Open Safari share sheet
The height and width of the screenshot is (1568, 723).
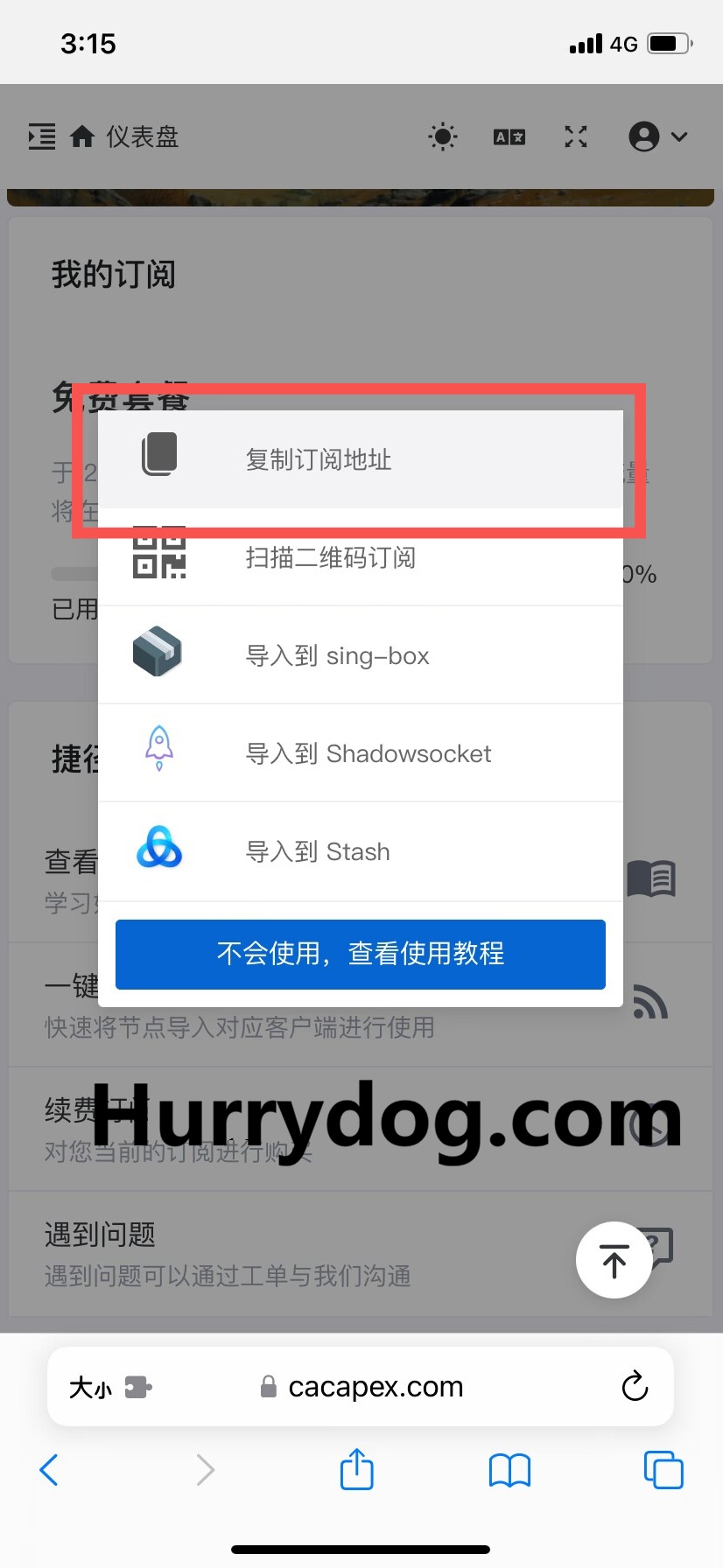(356, 1470)
